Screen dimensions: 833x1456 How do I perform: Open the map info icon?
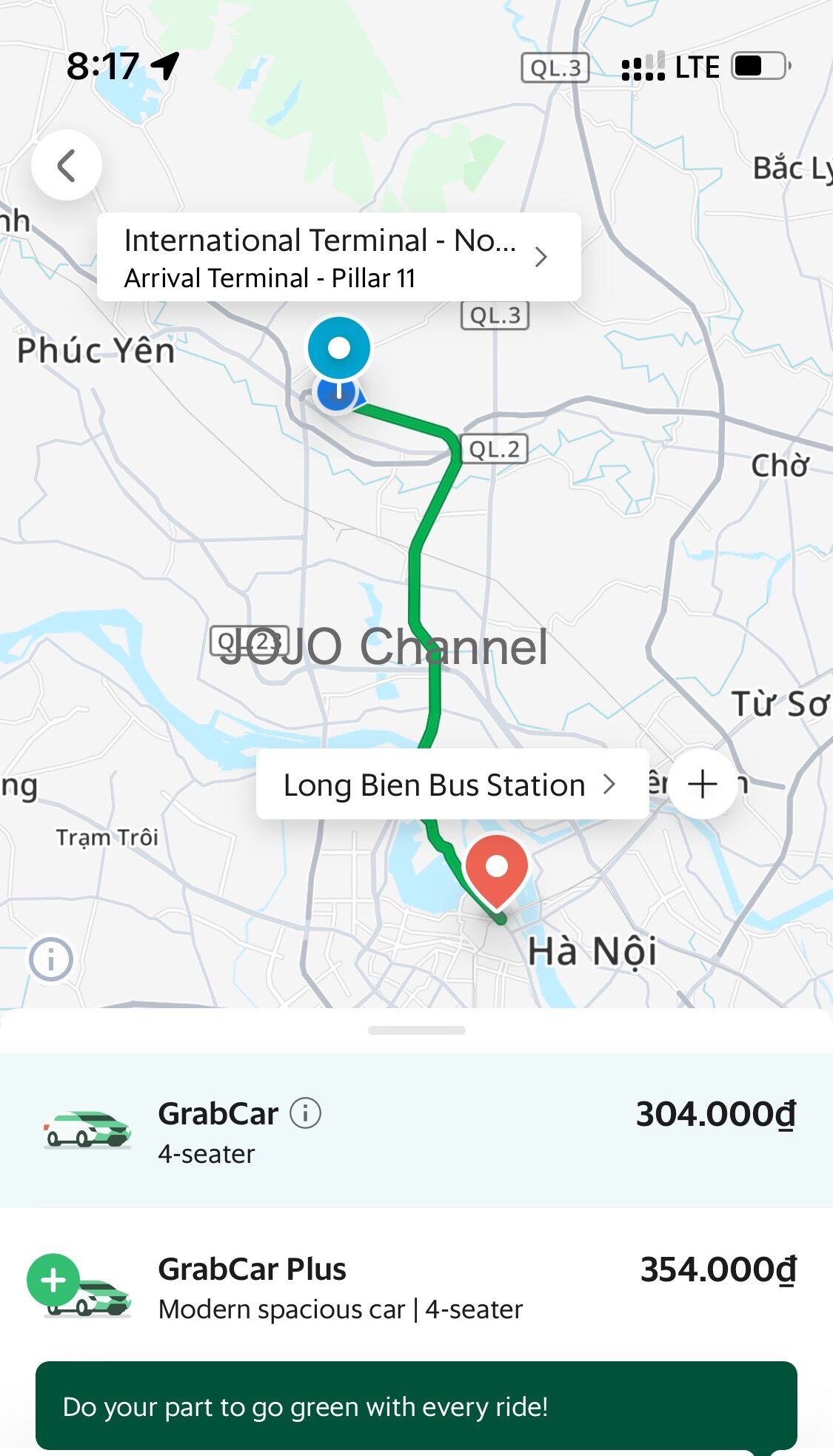tap(51, 959)
